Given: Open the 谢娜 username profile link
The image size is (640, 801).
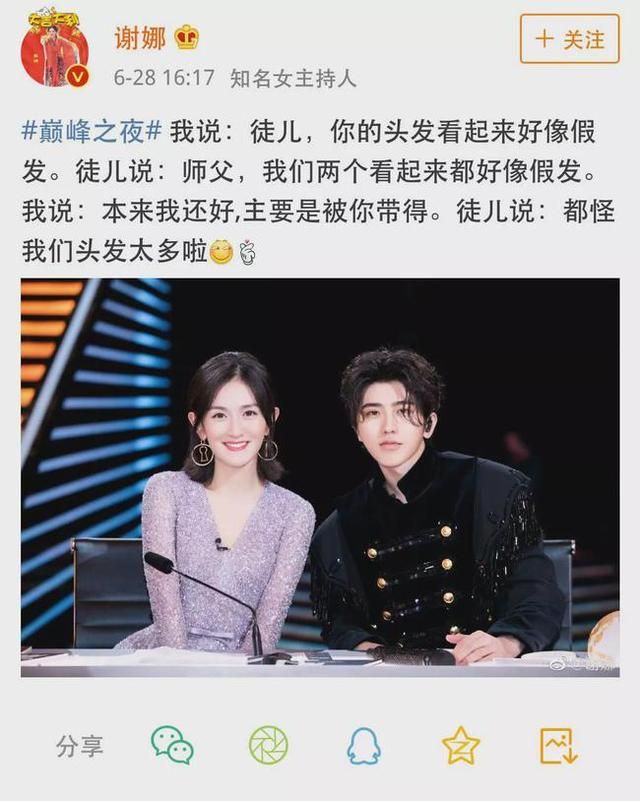Looking at the screenshot, I should 138,36.
